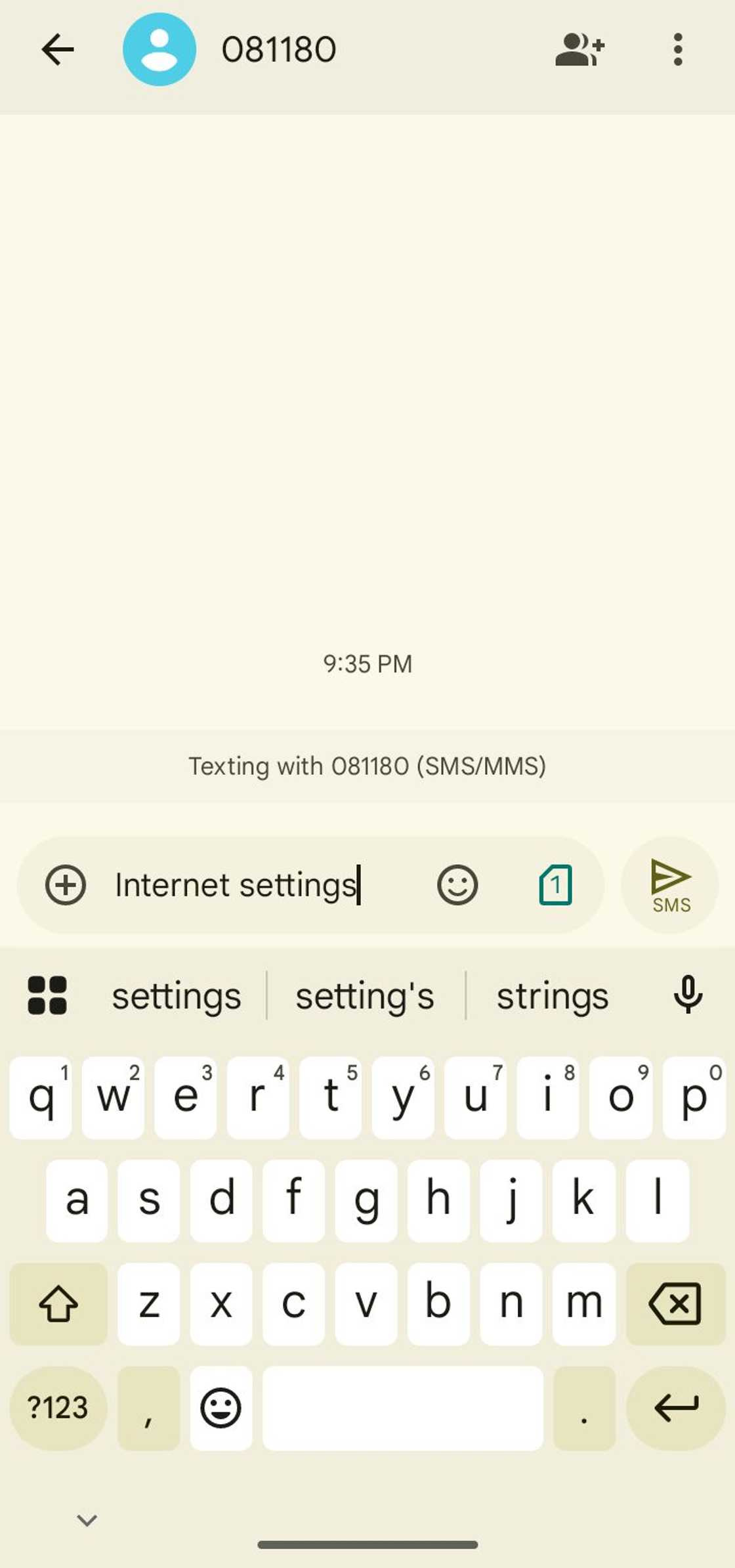Image resolution: width=735 pixels, height=1568 pixels.
Task: Switch to the ?123 symbols keyboard
Action: [x=58, y=1408]
